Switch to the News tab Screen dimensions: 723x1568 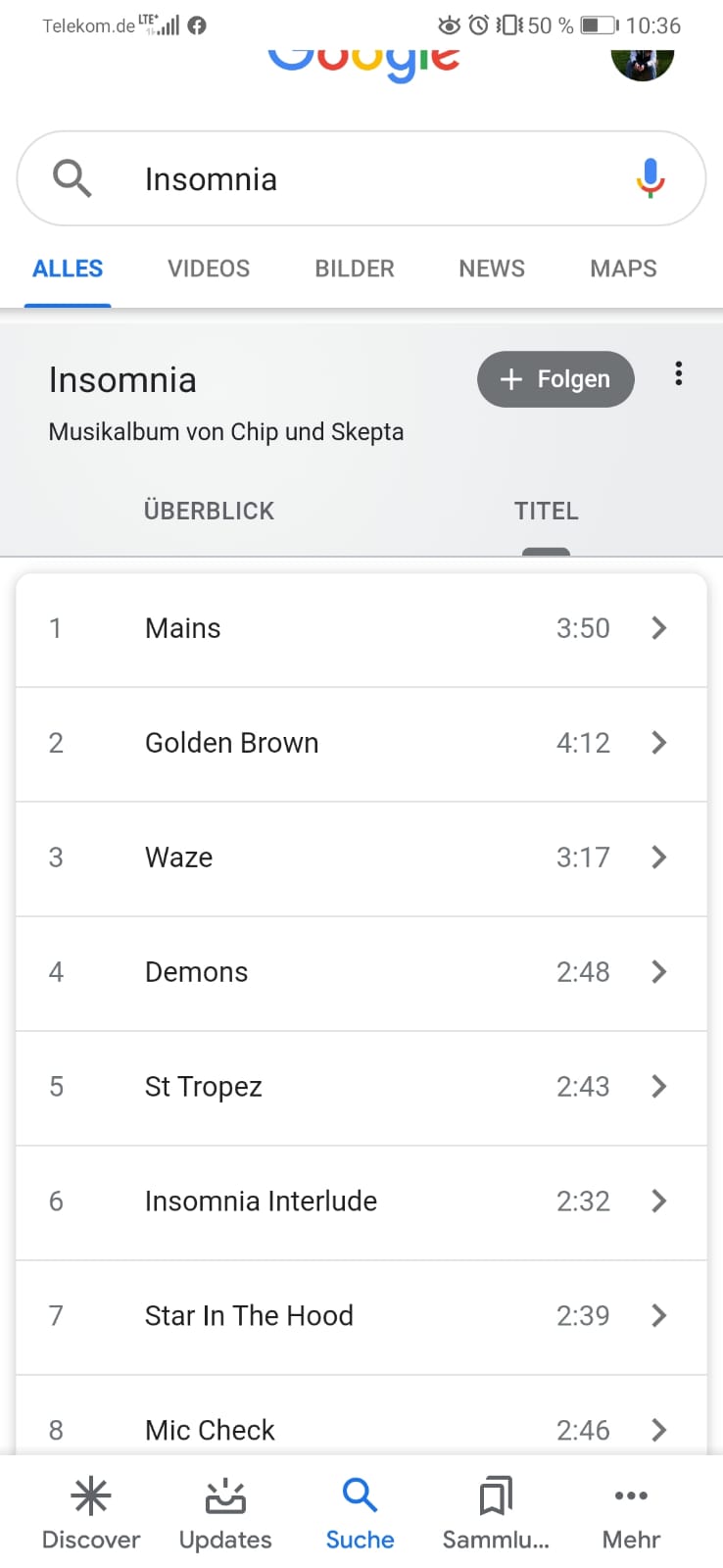pos(492,269)
